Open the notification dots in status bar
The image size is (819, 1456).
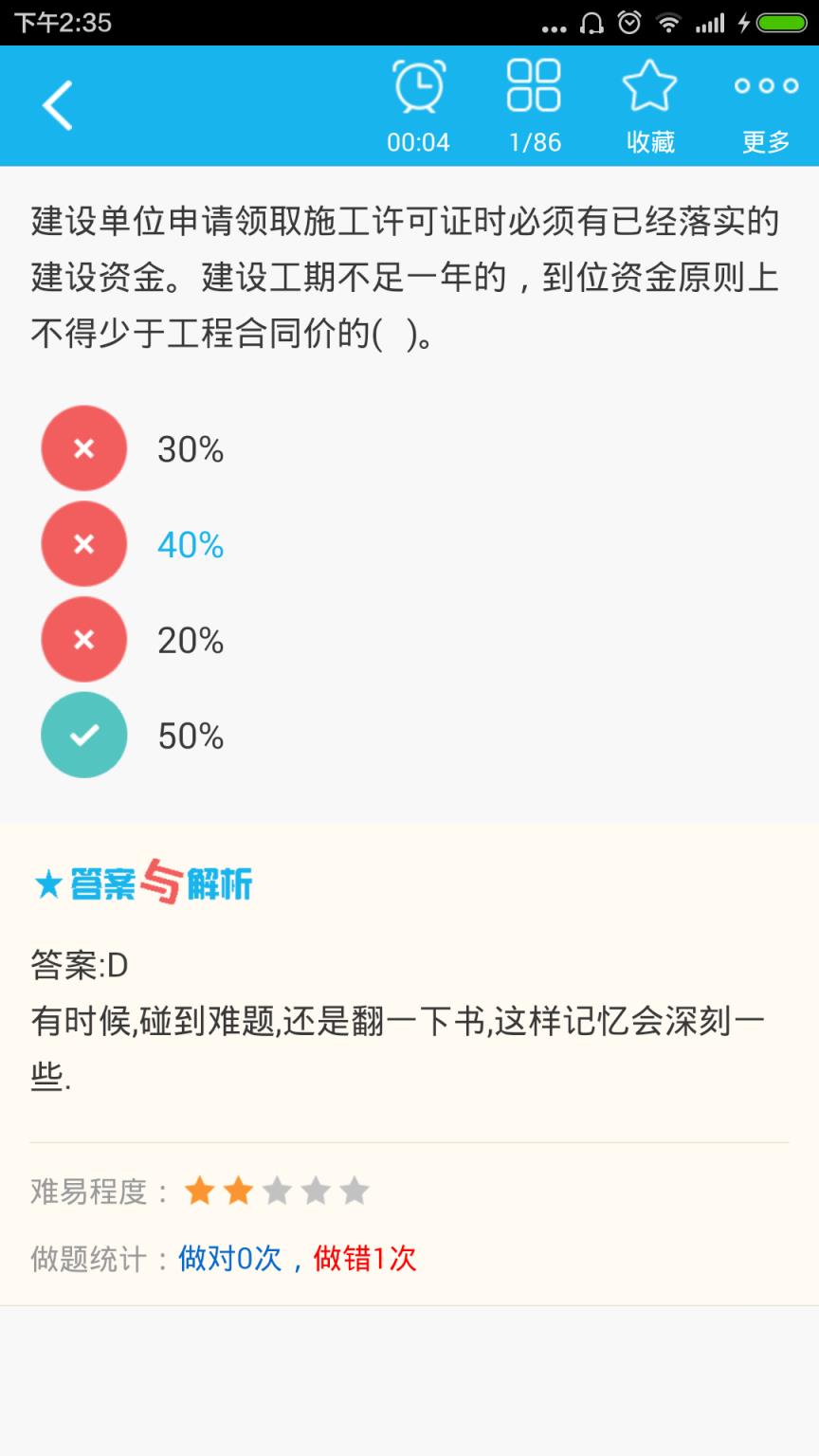point(554,25)
